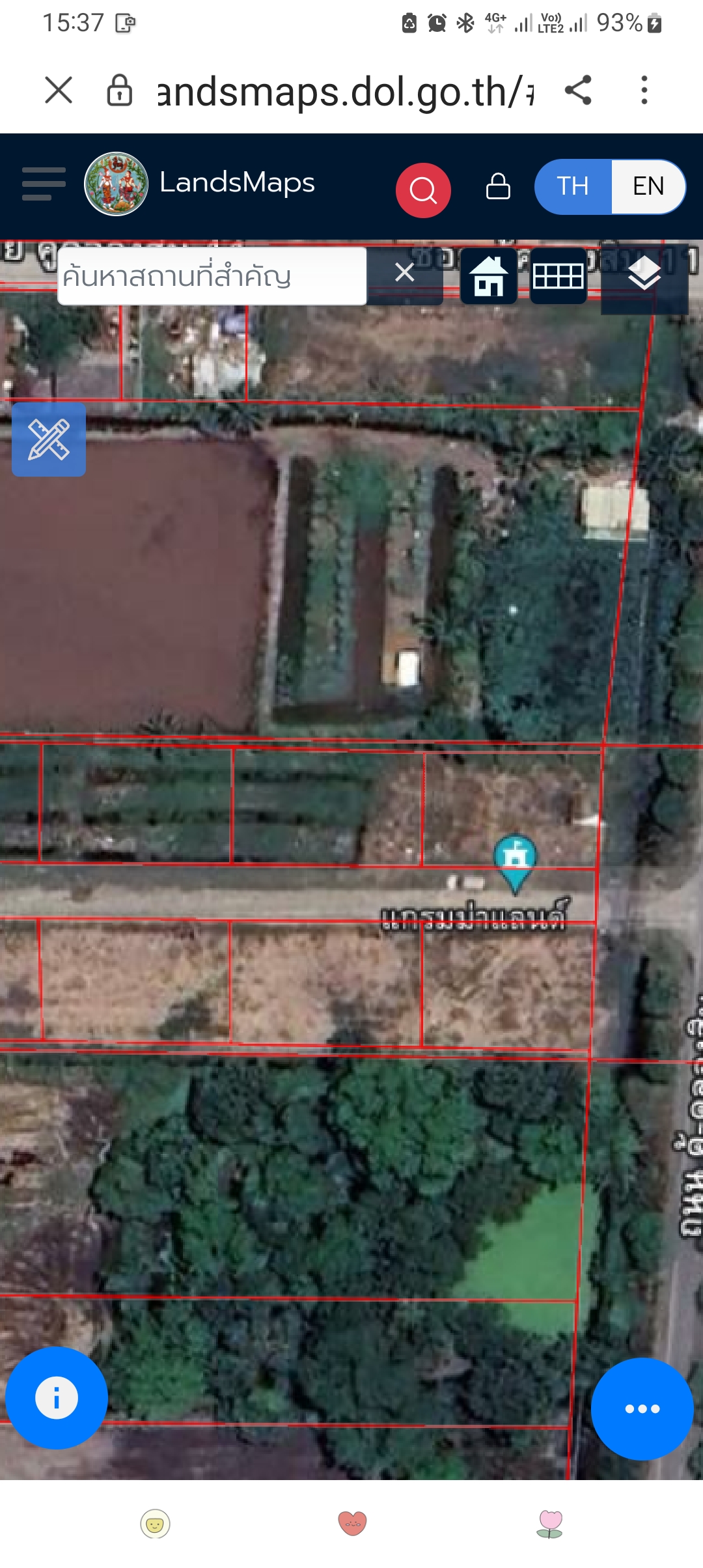Tap the home map button

point(489,276)
